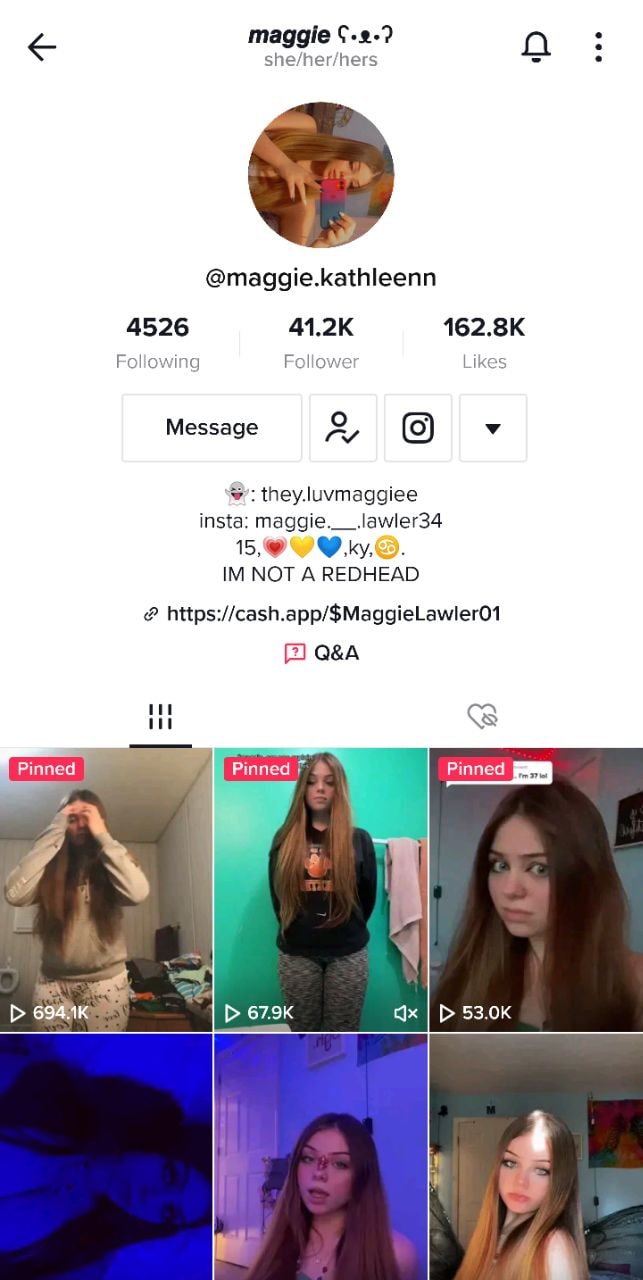Open the pinned video with 53.0K views
Viewport: 643px width, 1280px height.
[536, 890]
